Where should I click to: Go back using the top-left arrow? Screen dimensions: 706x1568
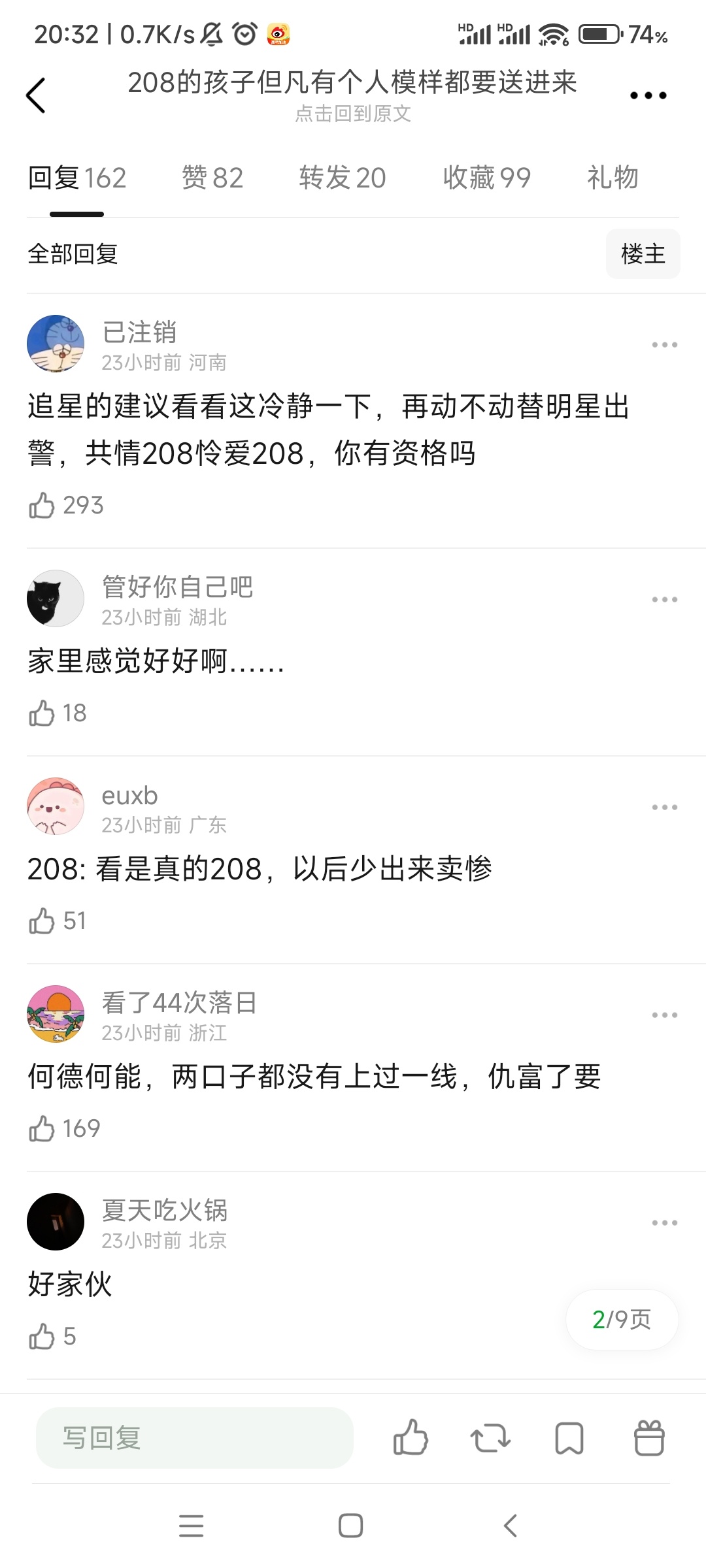tap(36, 95)
